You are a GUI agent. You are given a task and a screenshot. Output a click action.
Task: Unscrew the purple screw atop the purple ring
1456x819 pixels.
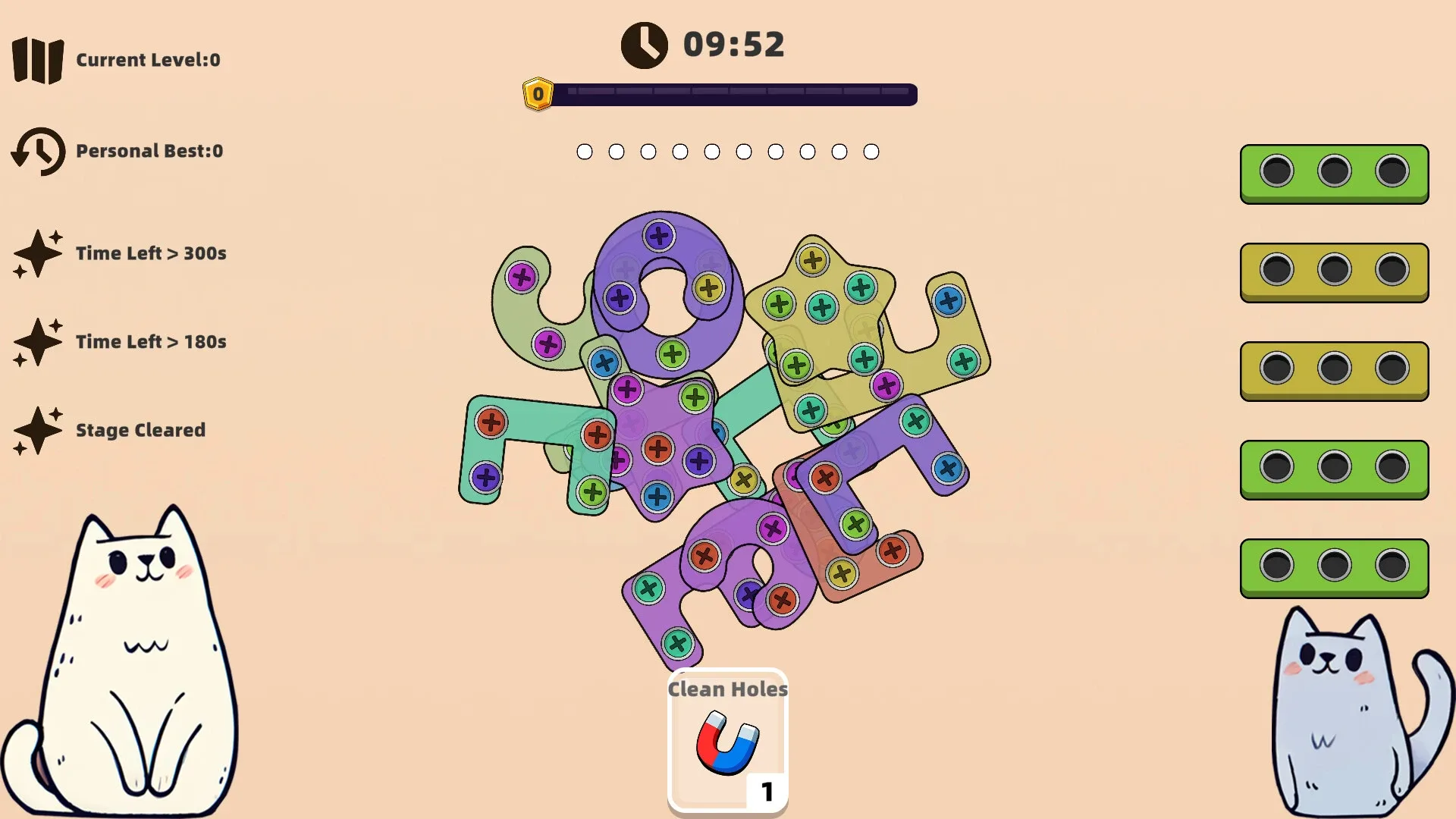pyautogui.click(x=659, y=236)
